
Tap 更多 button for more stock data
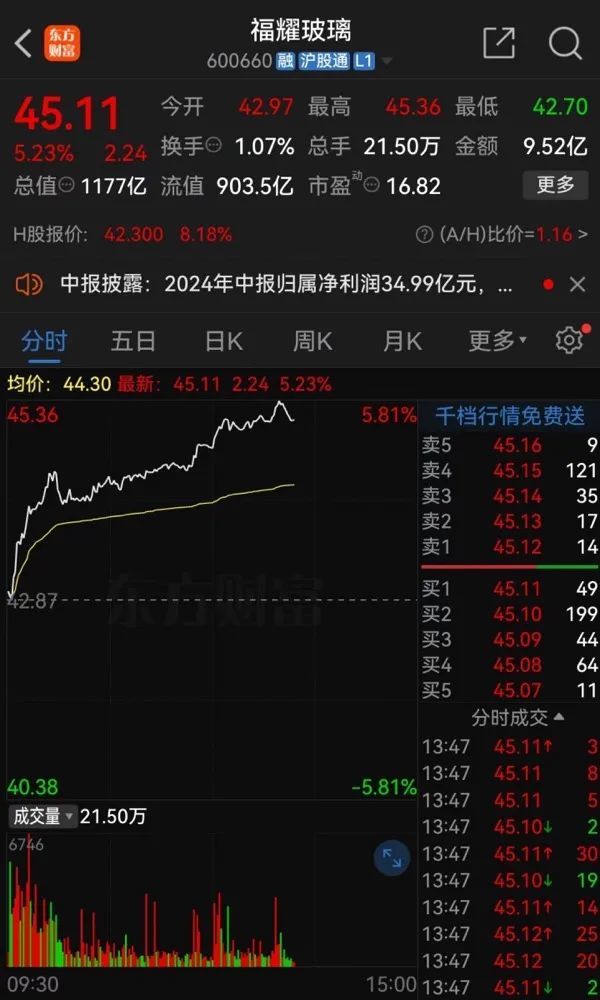[x=555, y=185]
